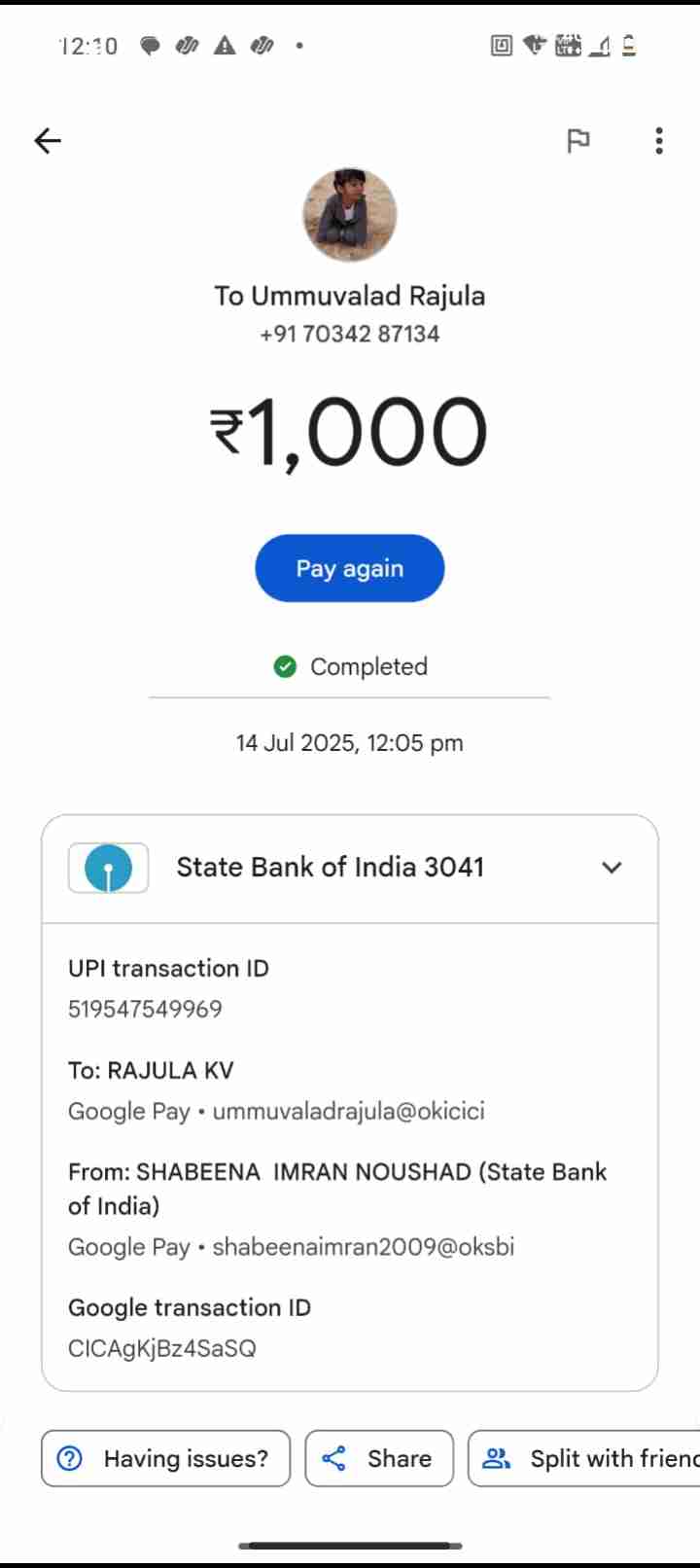Screen dimensions: 700x1568
Task: Collapse the State Bank of India details
Action: (x=612, y=868)
